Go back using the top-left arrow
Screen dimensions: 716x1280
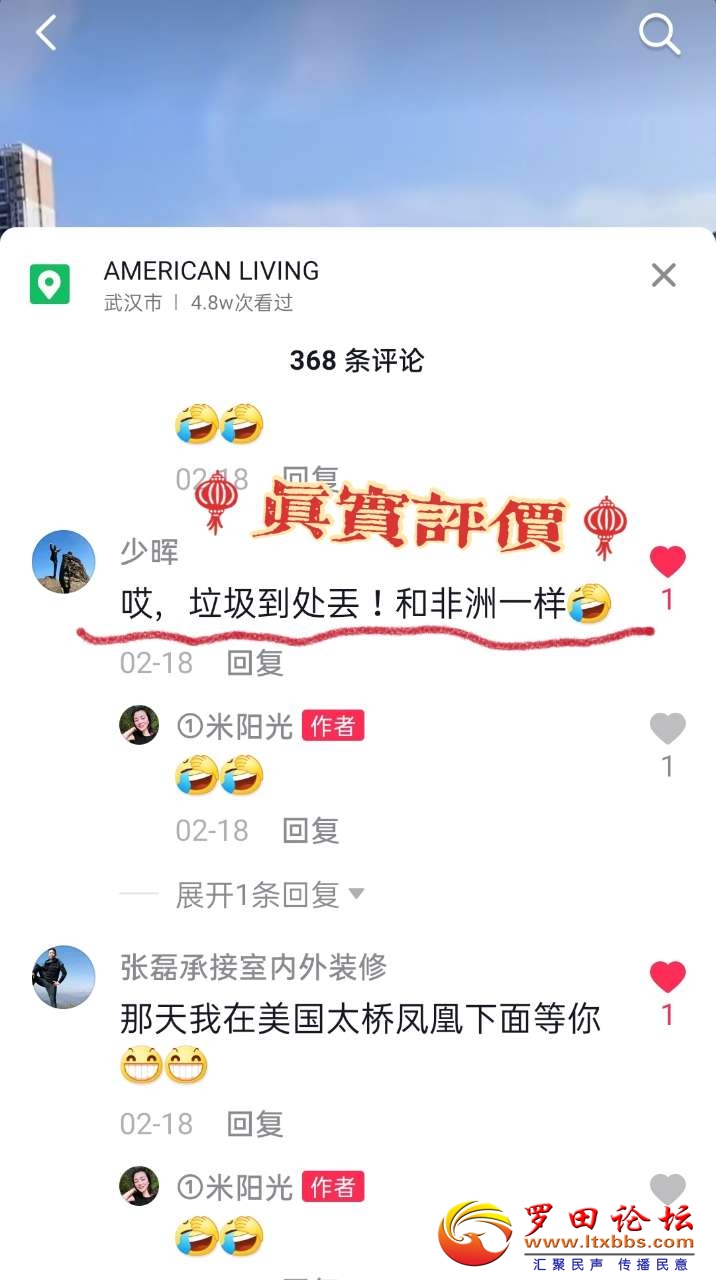(x=46, y=33)
